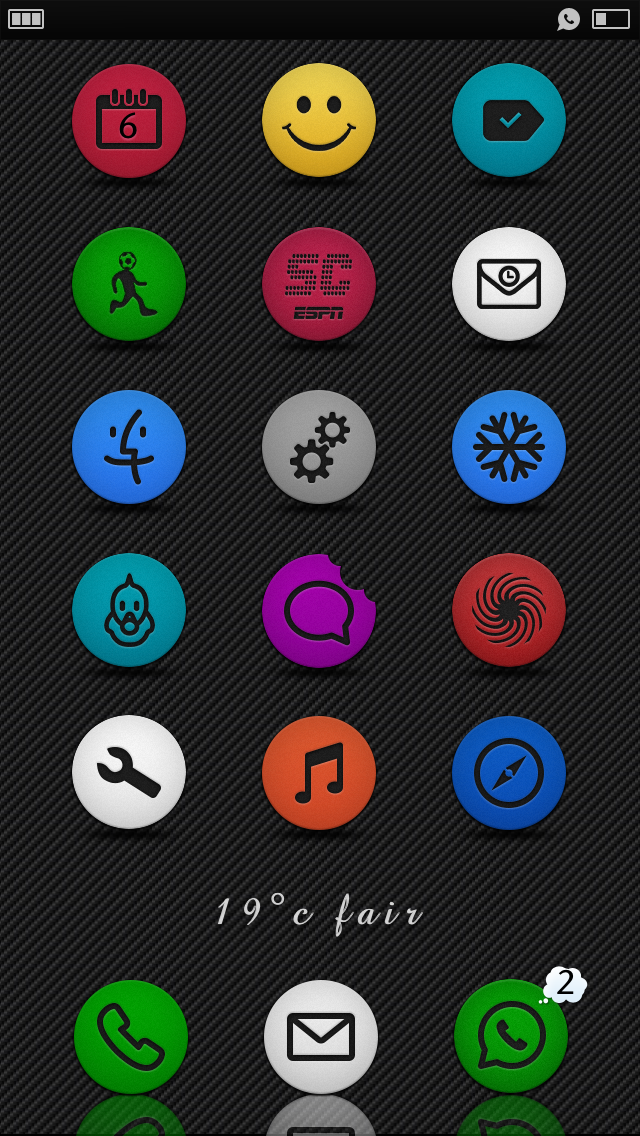Viewport: 640px width, 1136px height.
Task: Launch the green soccer player app
Action: 129,284
